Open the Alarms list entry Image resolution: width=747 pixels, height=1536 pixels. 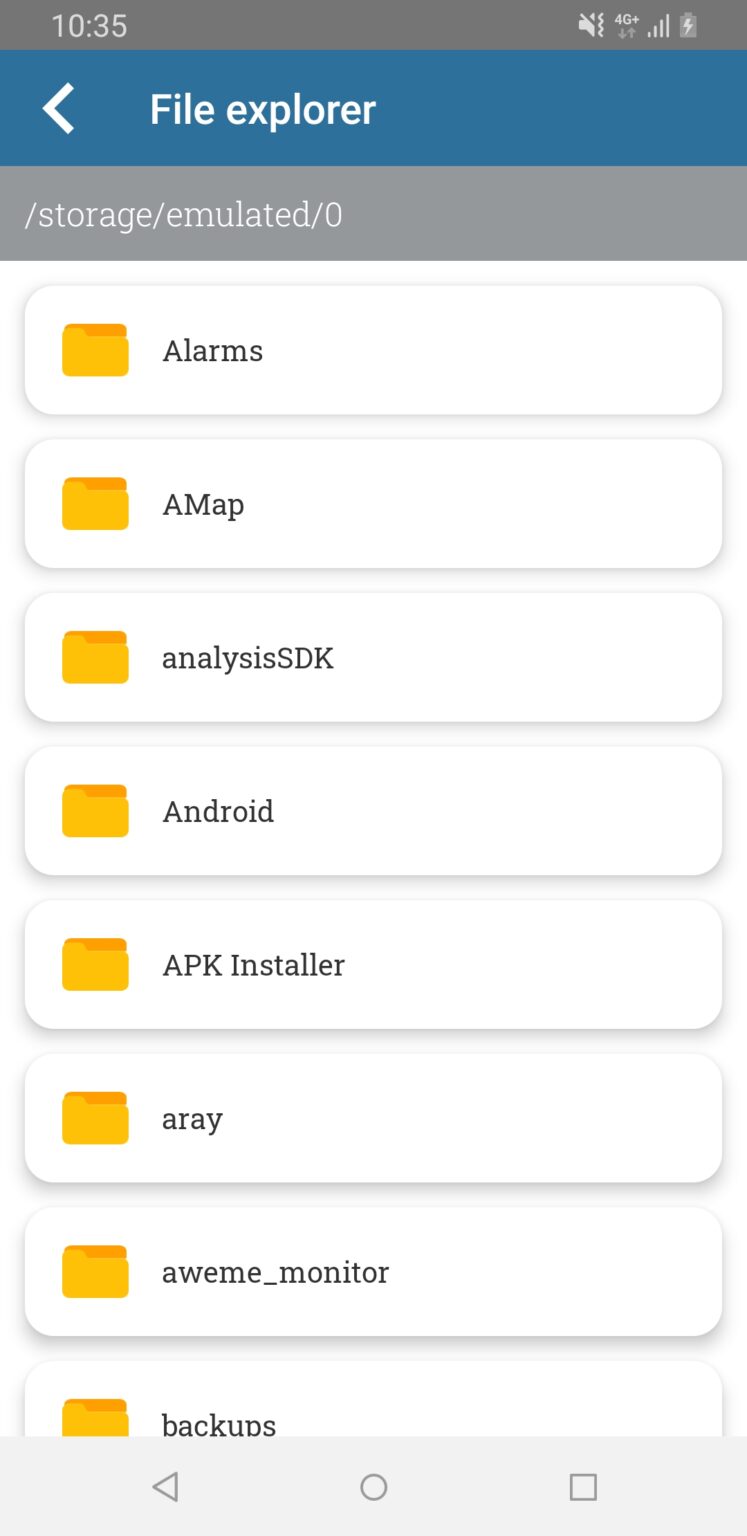pyautogui.click(x=373, y=350)
